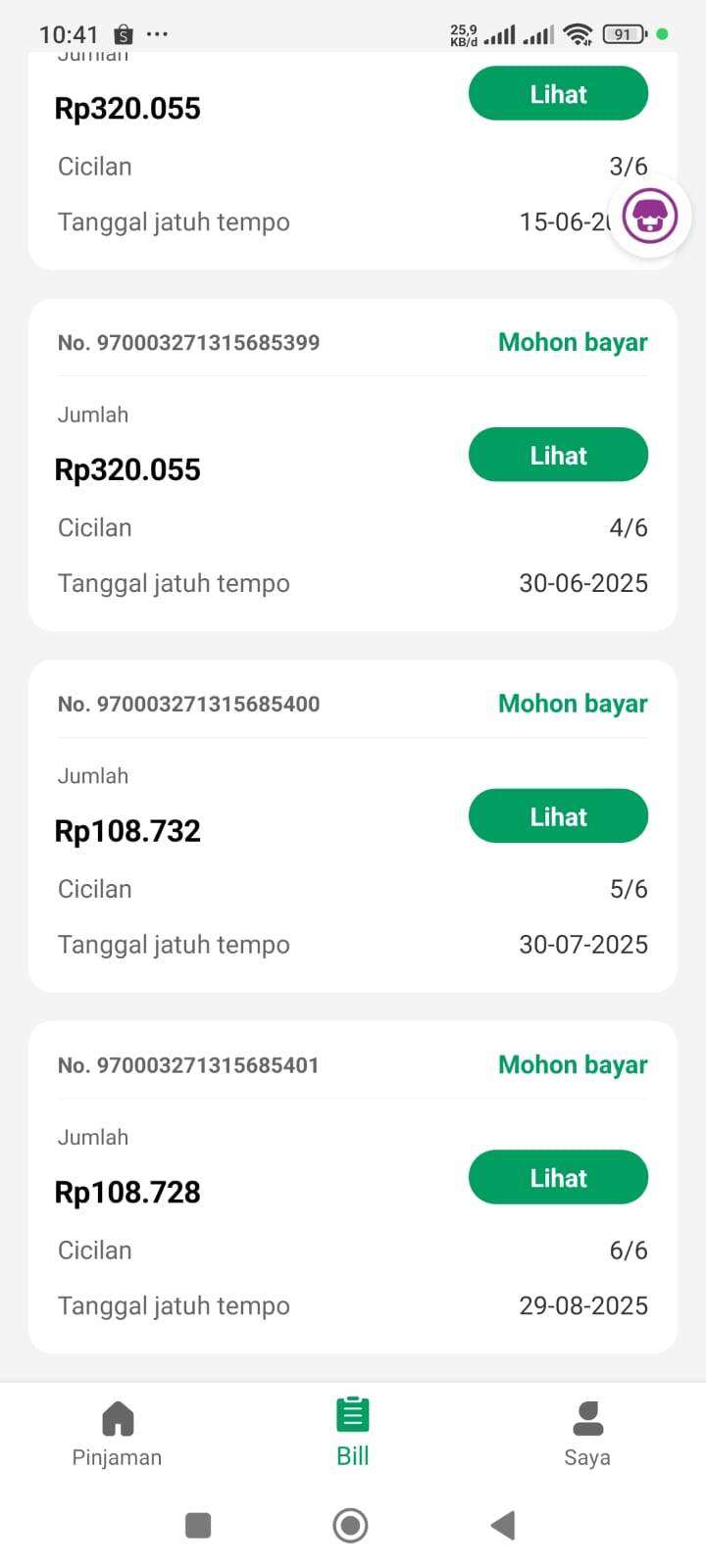
Task: Open the floating purple shop icon
Action: pyautogui.click(x=649, y=217)
